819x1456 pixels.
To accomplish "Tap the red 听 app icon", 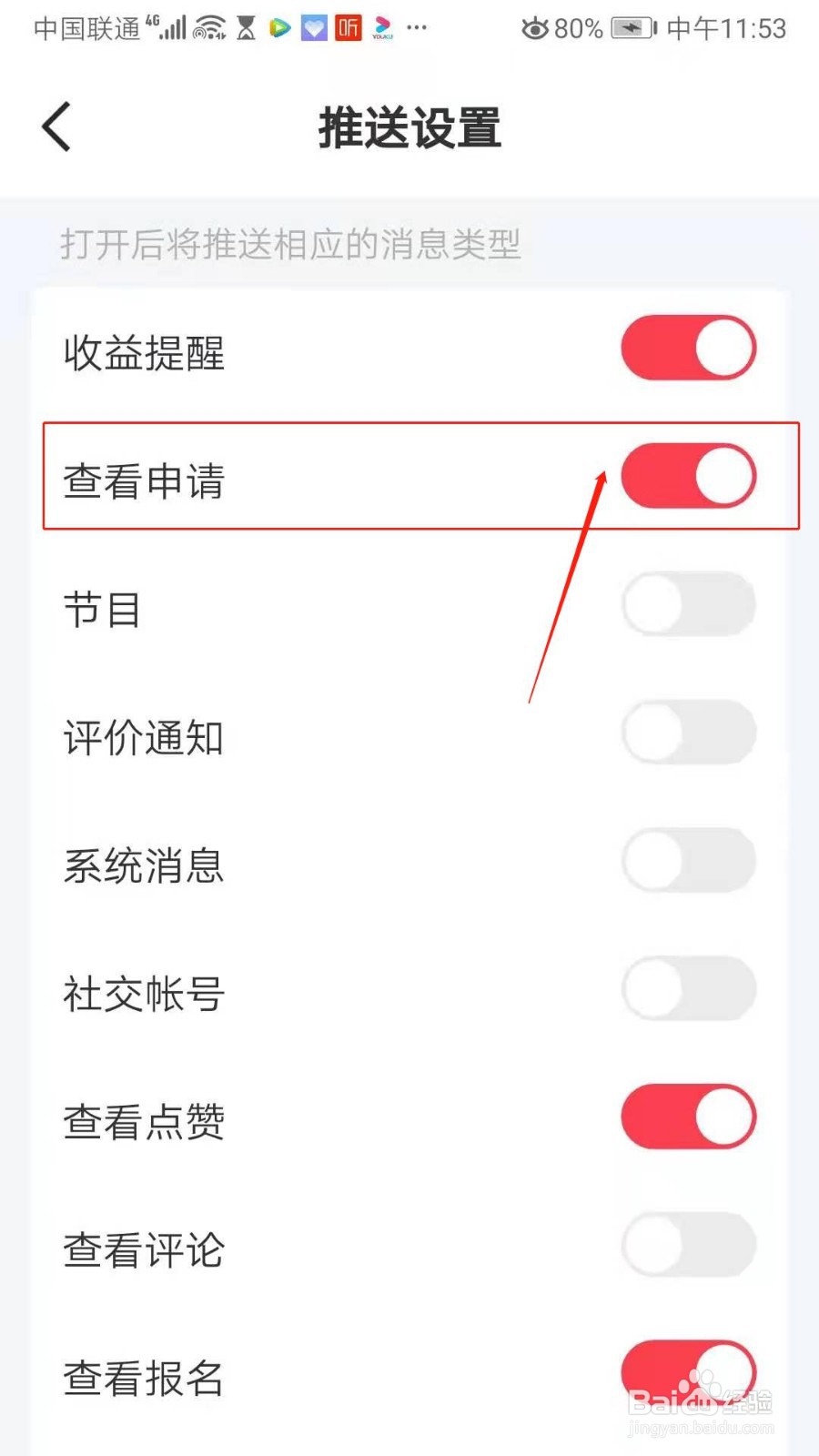I will pyautogui.click(x=347, y=26).
